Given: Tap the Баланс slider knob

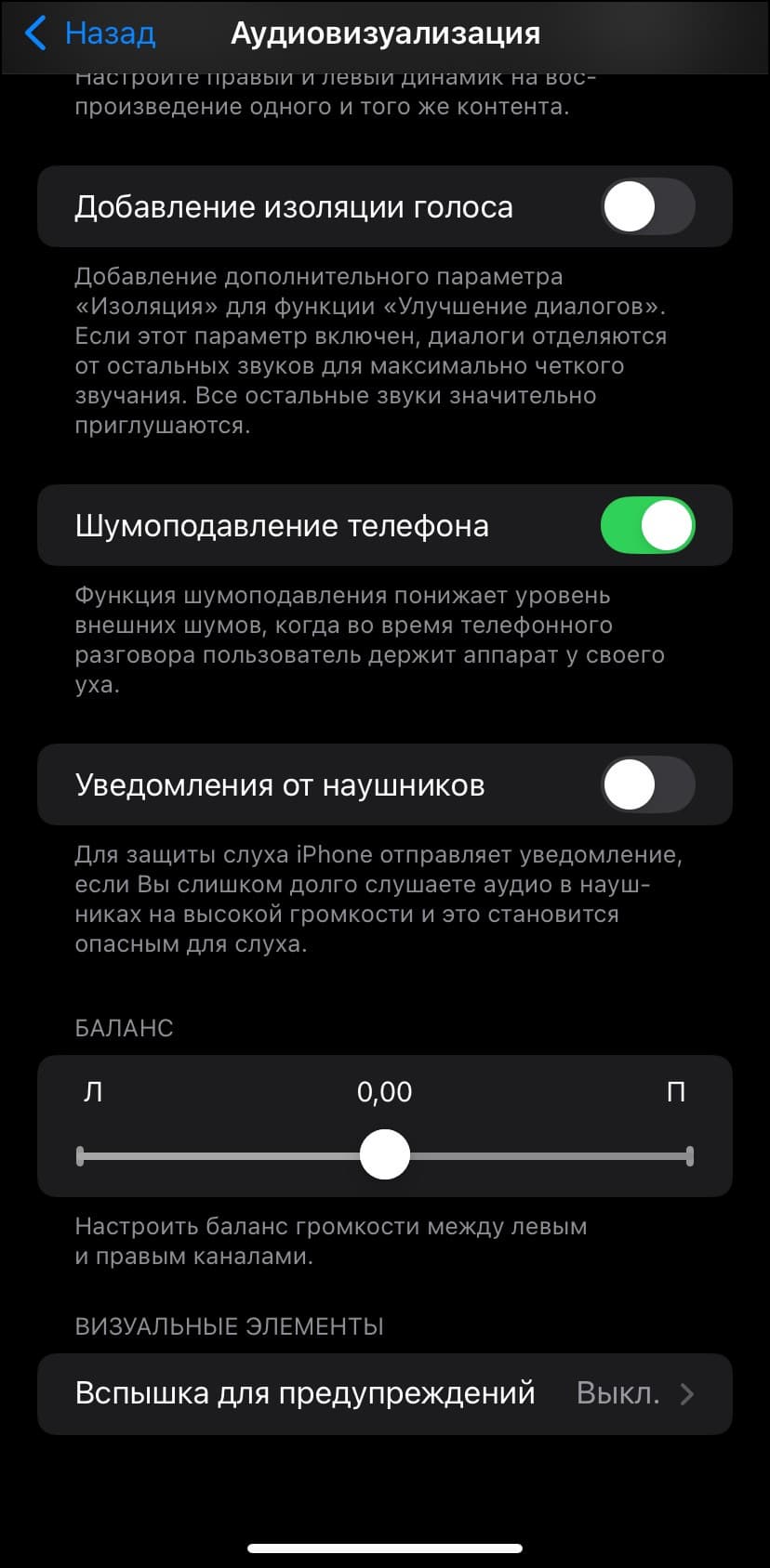Looking at the screenshot, I should coord(385,1154).
